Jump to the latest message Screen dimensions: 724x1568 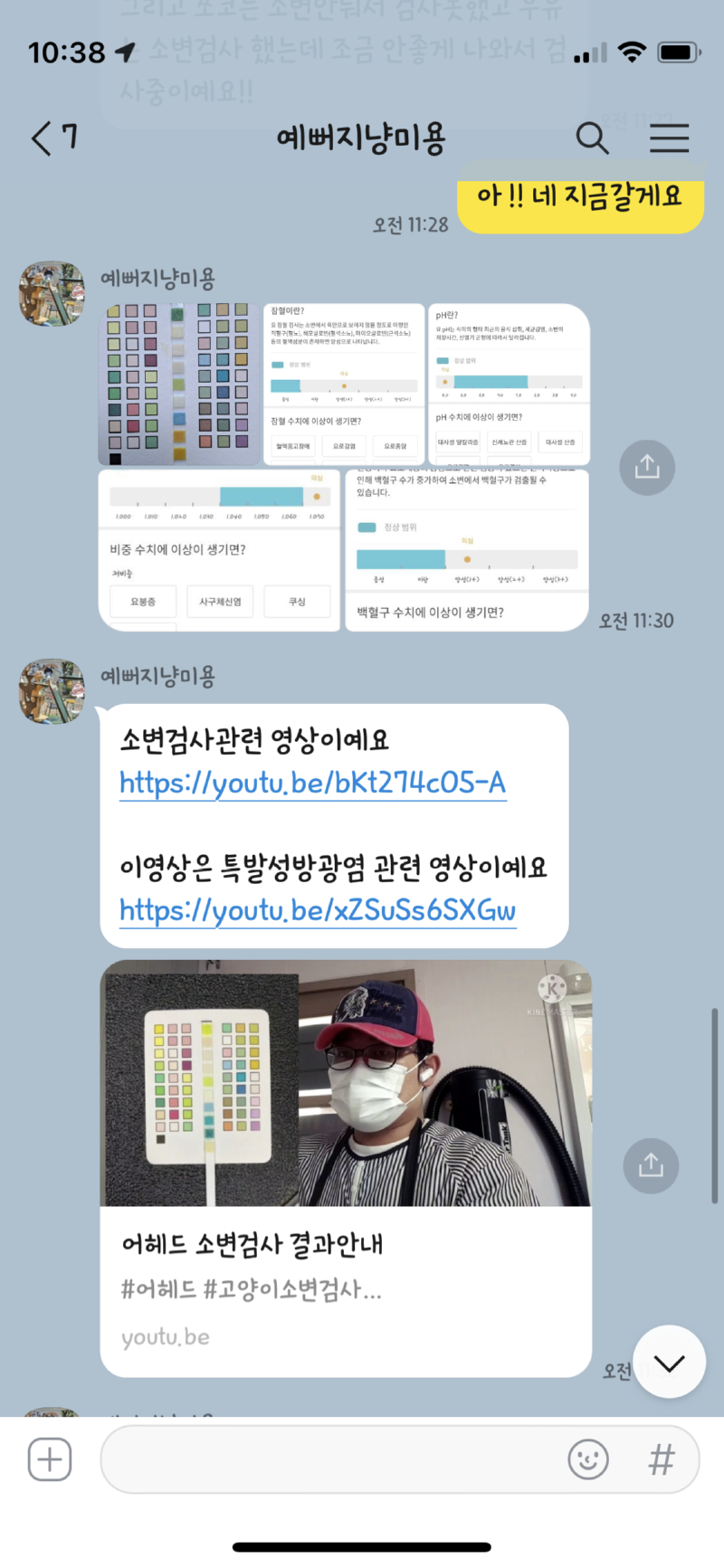[669, 1363]
